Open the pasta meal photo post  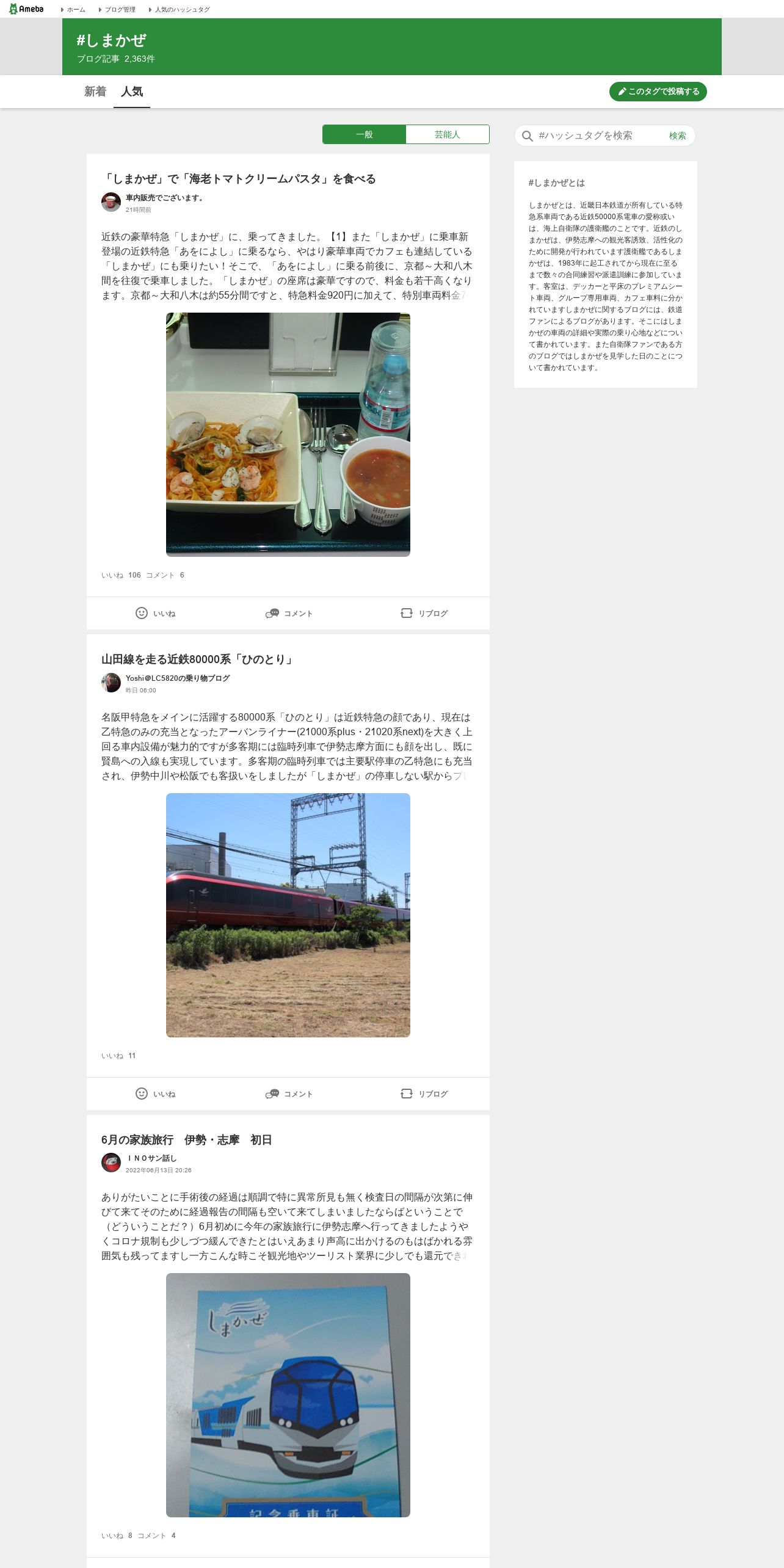[x=288, y=435]
